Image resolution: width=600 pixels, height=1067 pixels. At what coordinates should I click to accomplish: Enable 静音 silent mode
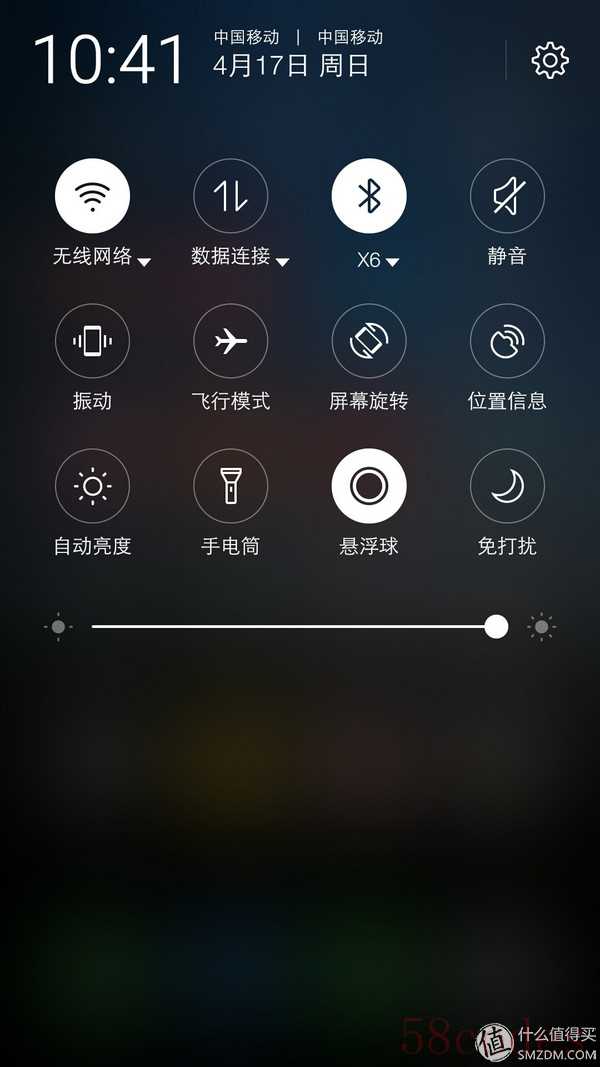point(507,196)
